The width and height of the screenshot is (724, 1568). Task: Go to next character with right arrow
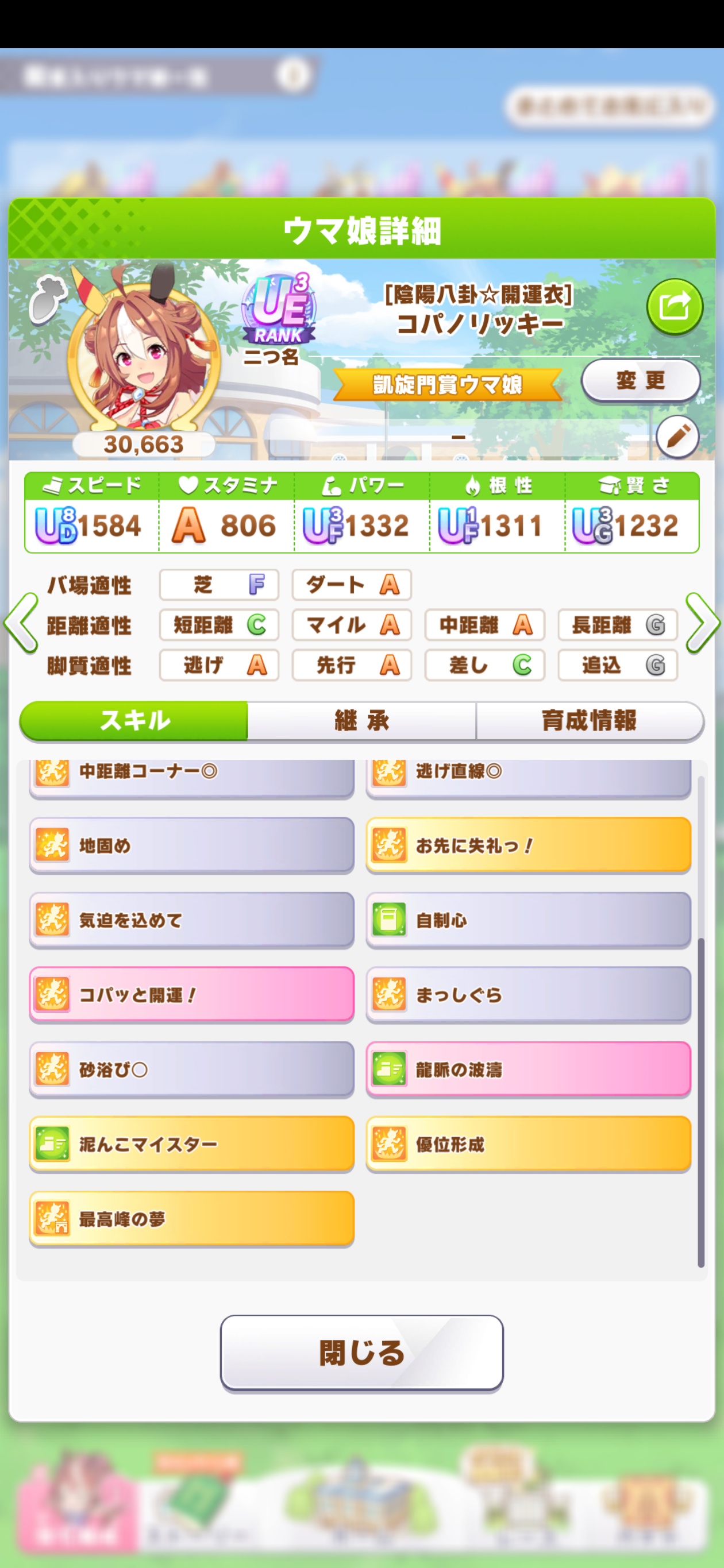(x=702, y=623)
